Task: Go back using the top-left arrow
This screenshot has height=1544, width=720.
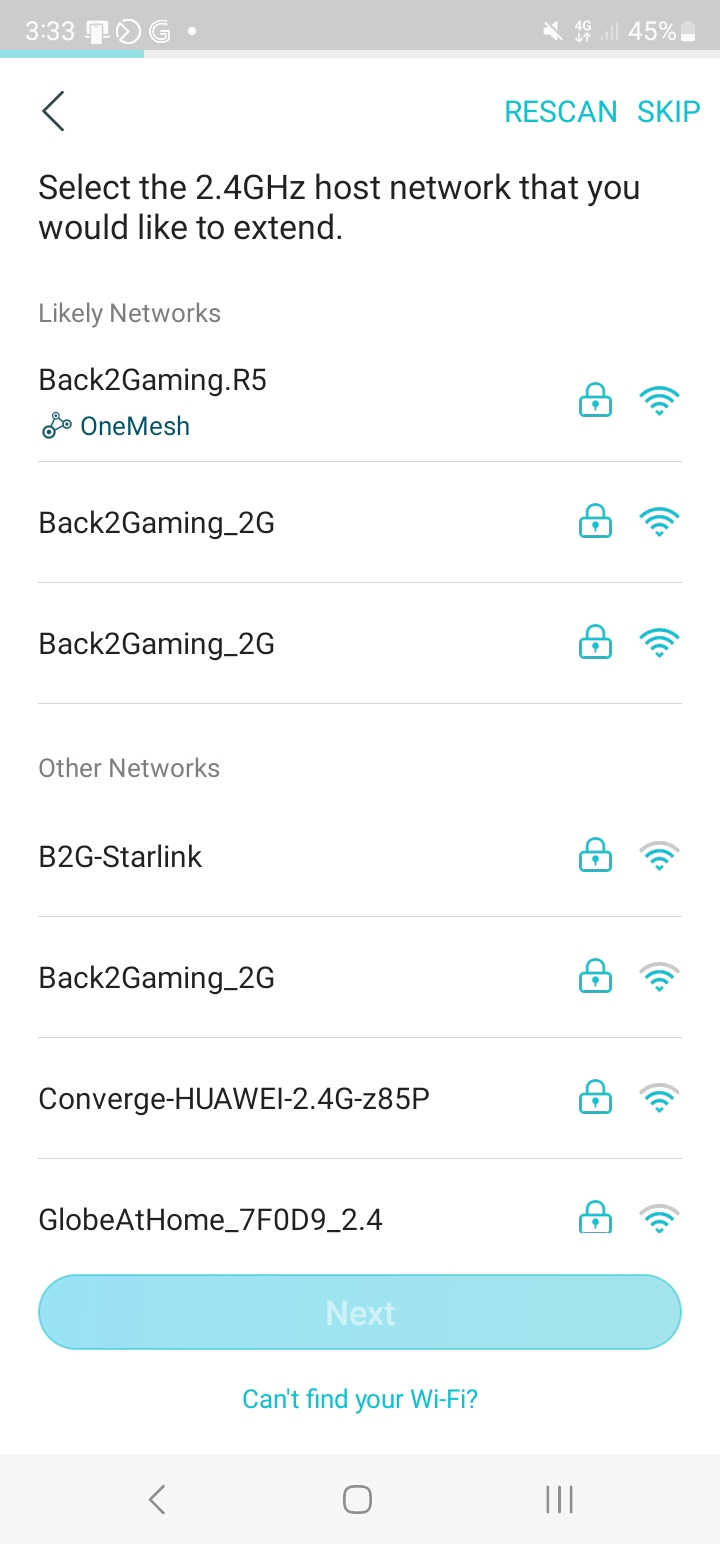Action: (54, 111)
